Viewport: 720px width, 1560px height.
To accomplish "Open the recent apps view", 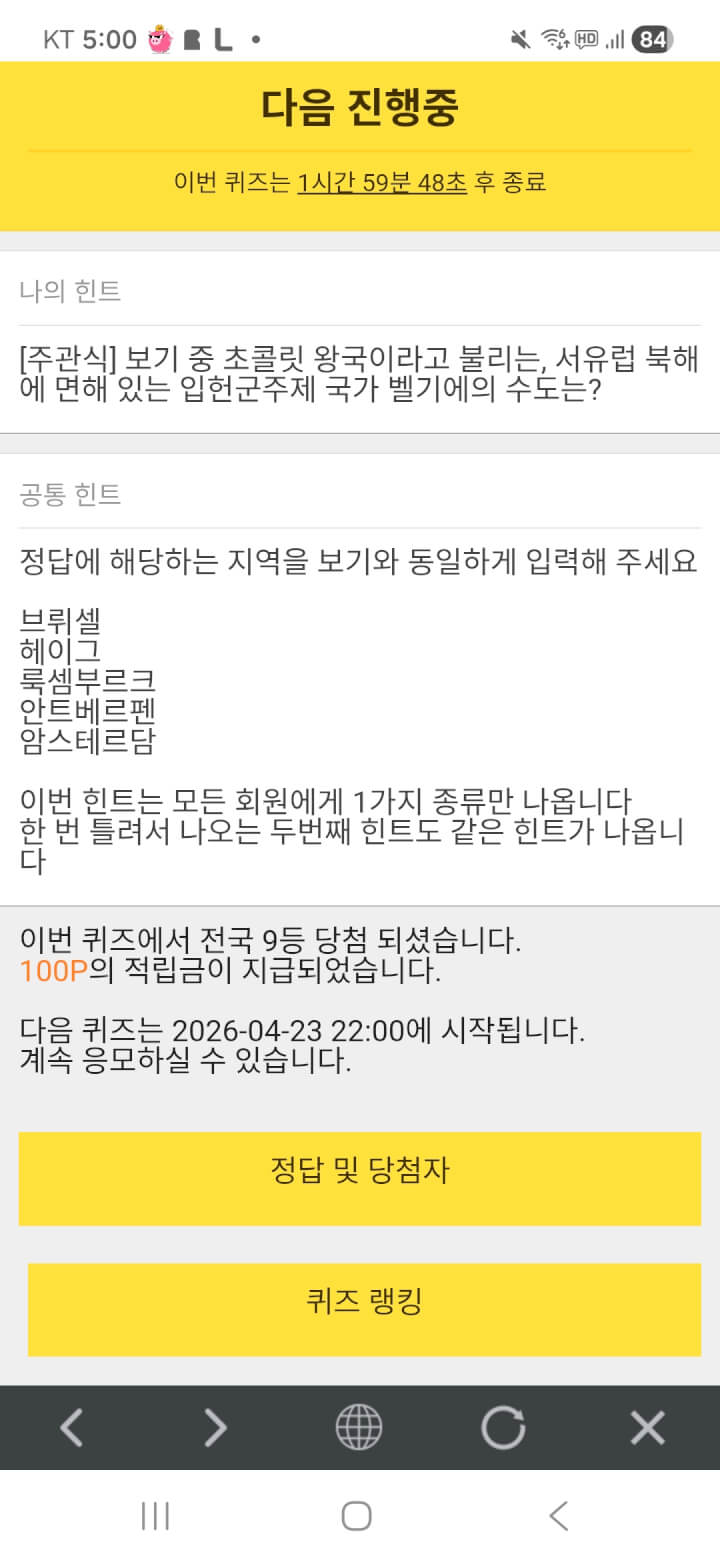I will coord(155,1516).
